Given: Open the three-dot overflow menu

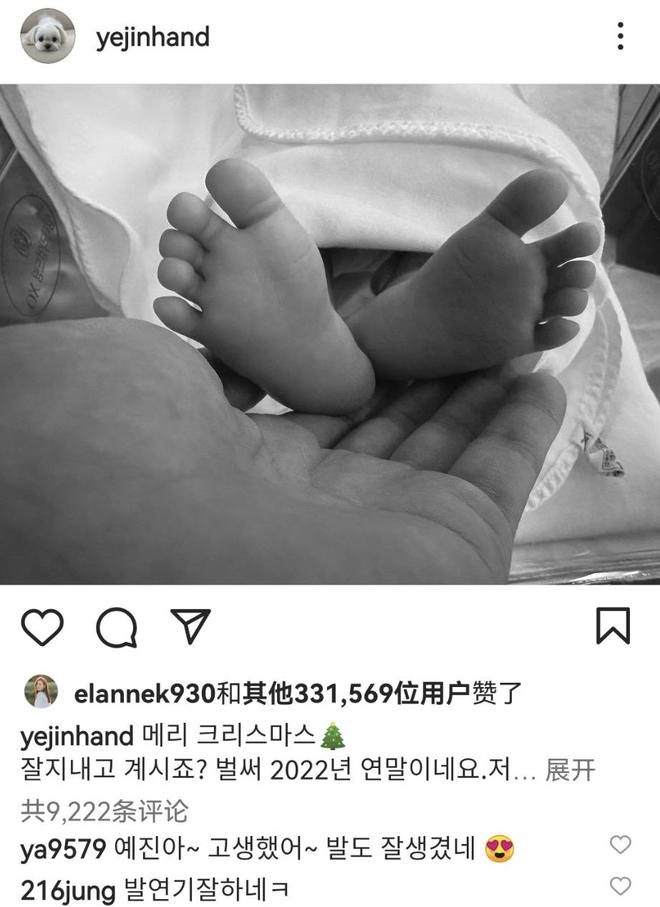Looking at the screenshot, I should 621,38.
